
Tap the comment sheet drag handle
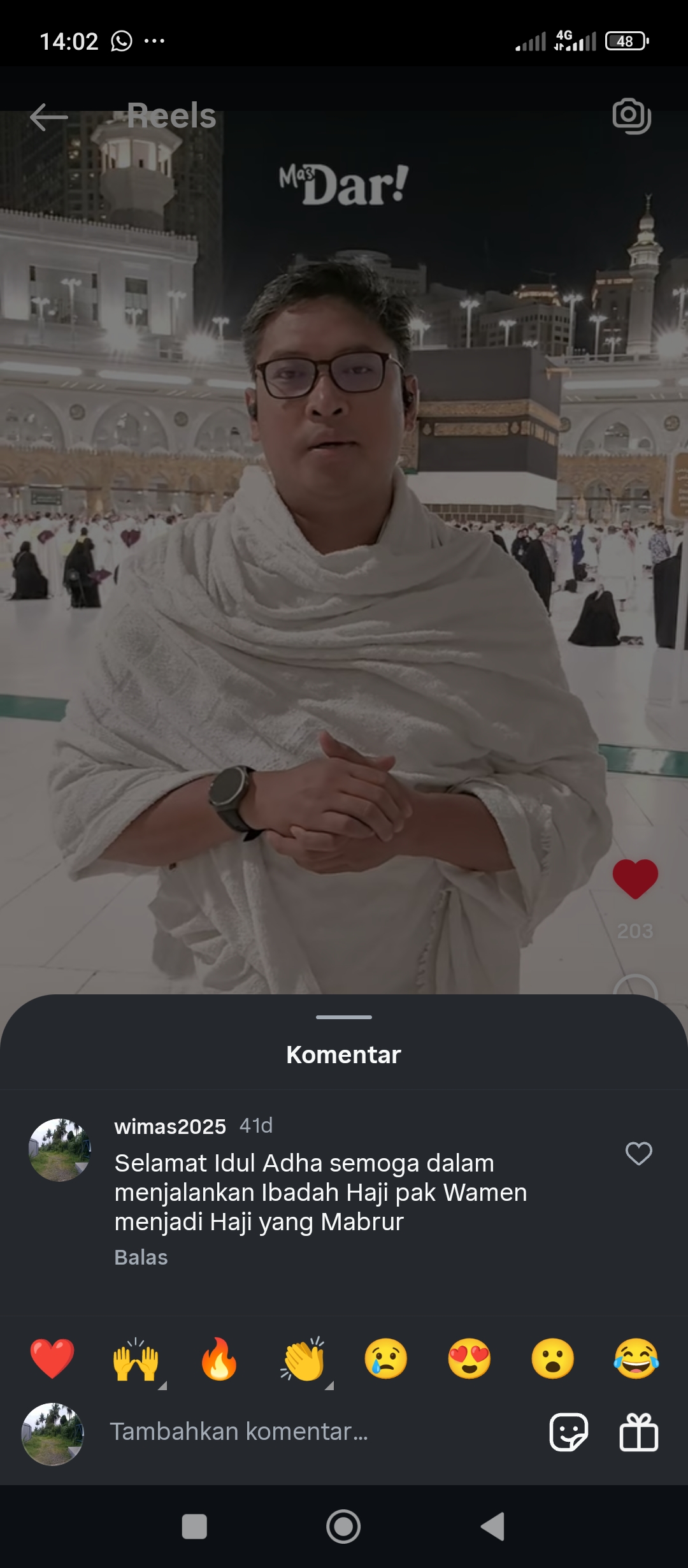pyautogui.click(x=344, y=1017)
